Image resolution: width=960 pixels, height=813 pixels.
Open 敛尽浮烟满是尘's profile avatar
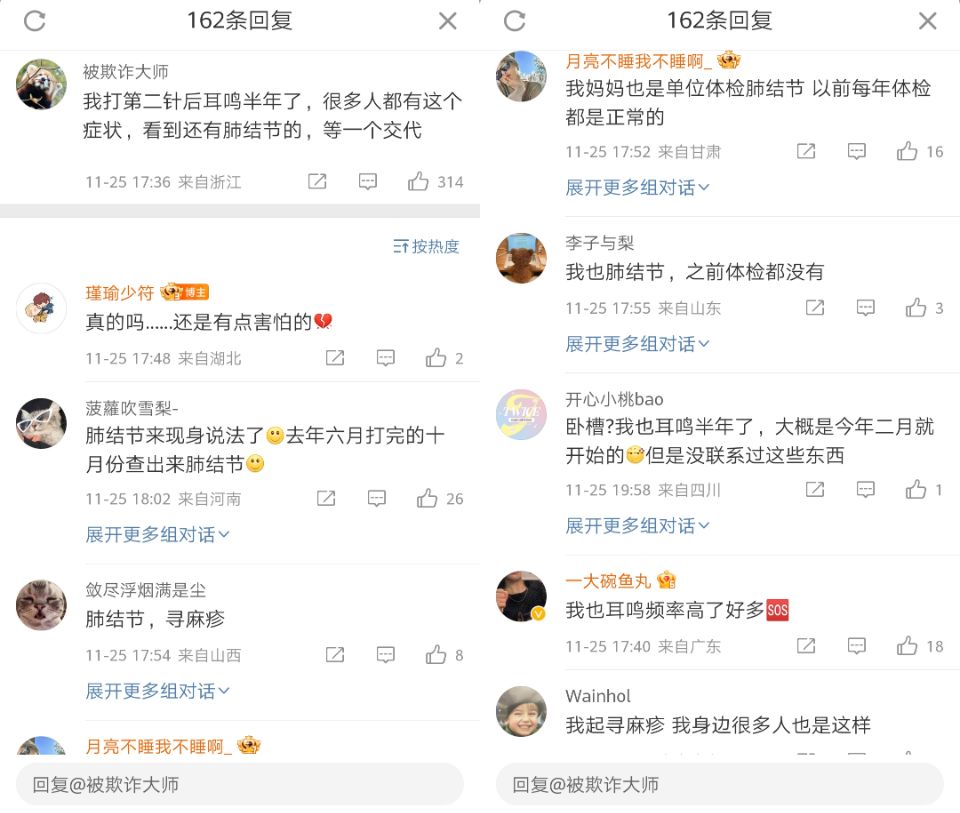(x=42, y=606)
